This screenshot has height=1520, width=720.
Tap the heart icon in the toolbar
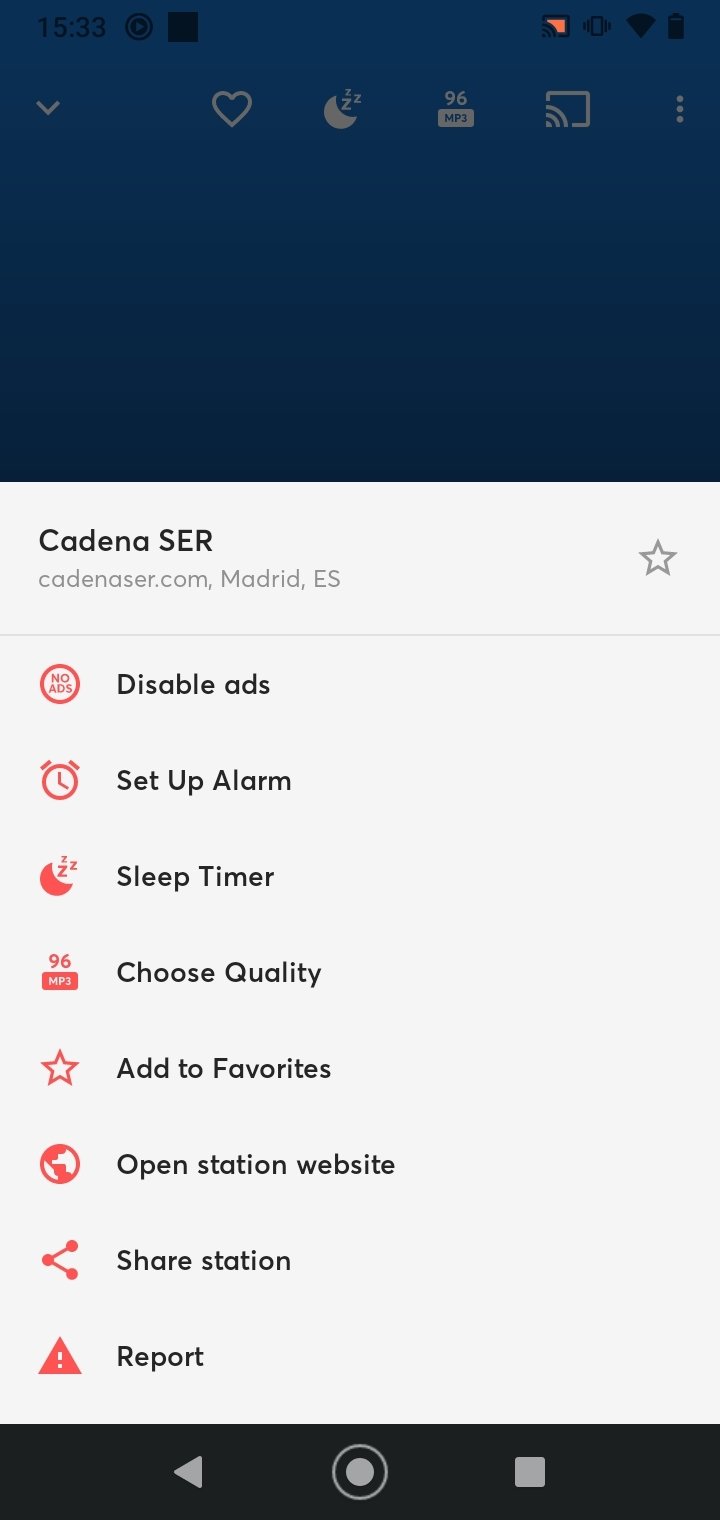coord(232,109)
